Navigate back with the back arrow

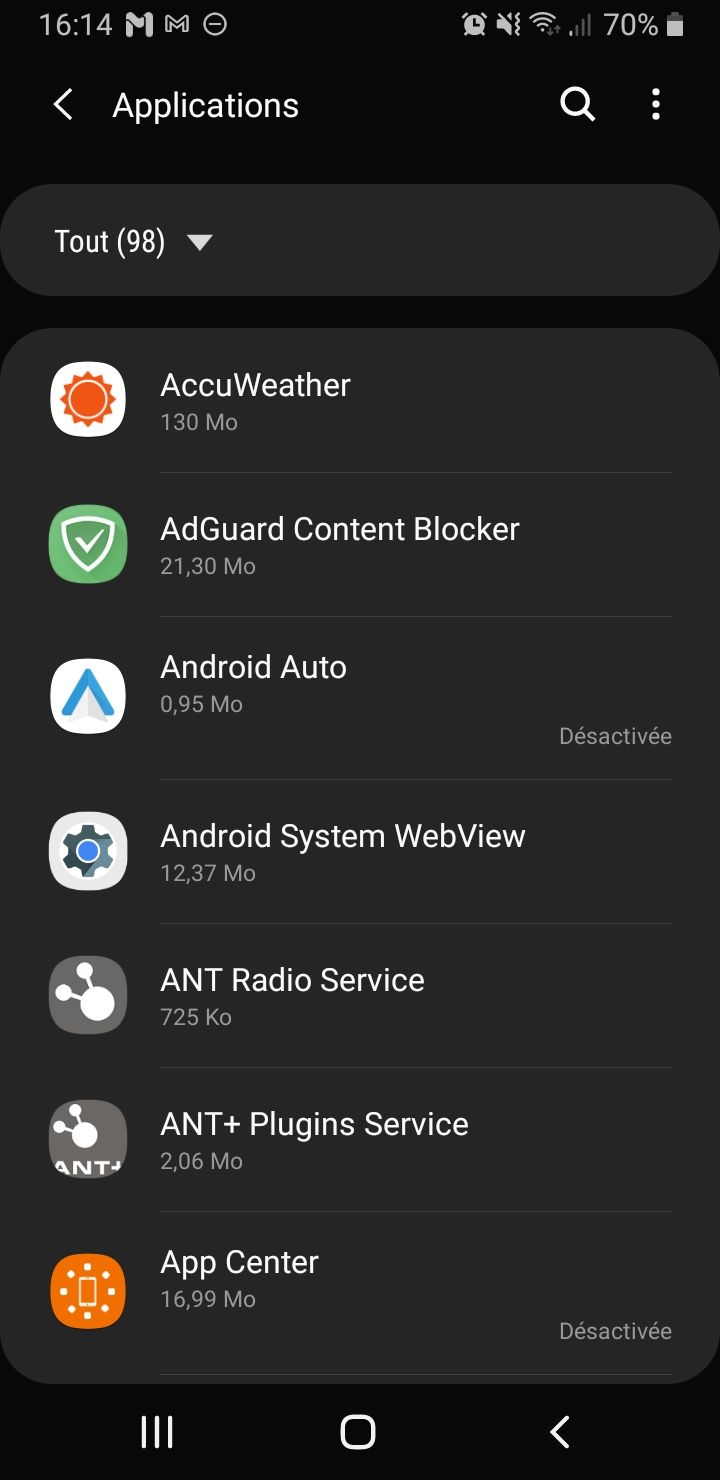(62, 104)
